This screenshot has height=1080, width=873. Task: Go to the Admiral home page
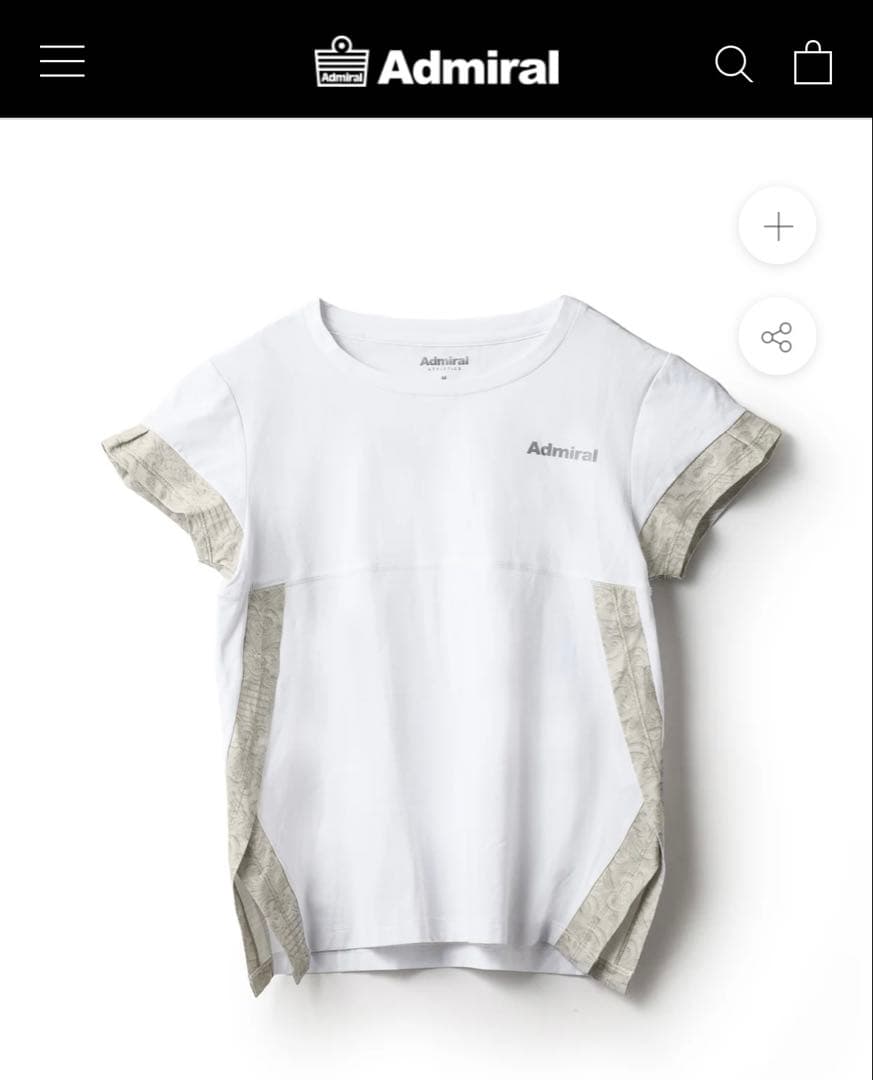pyautogui.click(x=437, y=64)
